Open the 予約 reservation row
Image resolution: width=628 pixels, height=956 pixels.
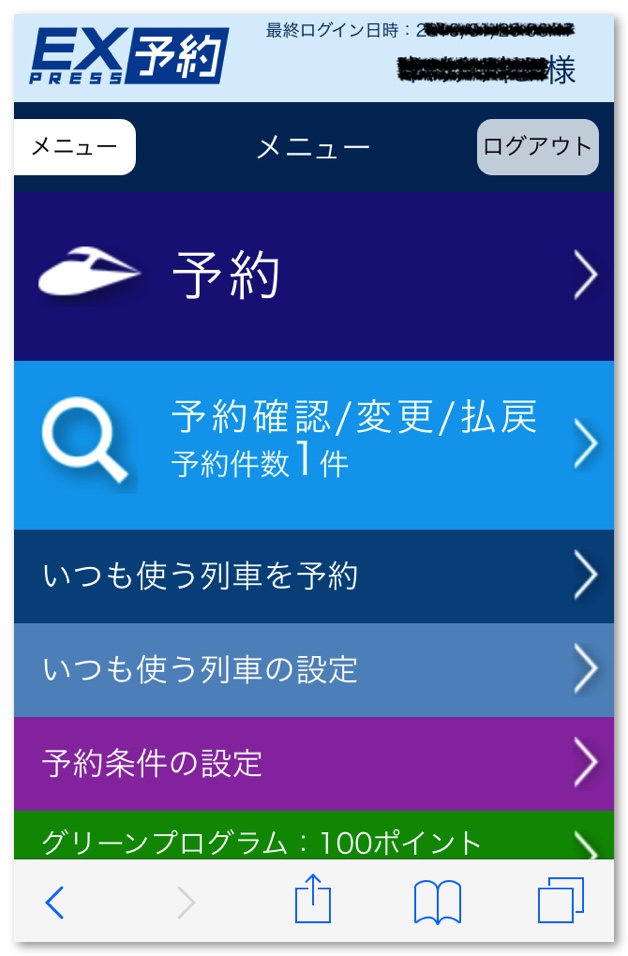point(313,276)
